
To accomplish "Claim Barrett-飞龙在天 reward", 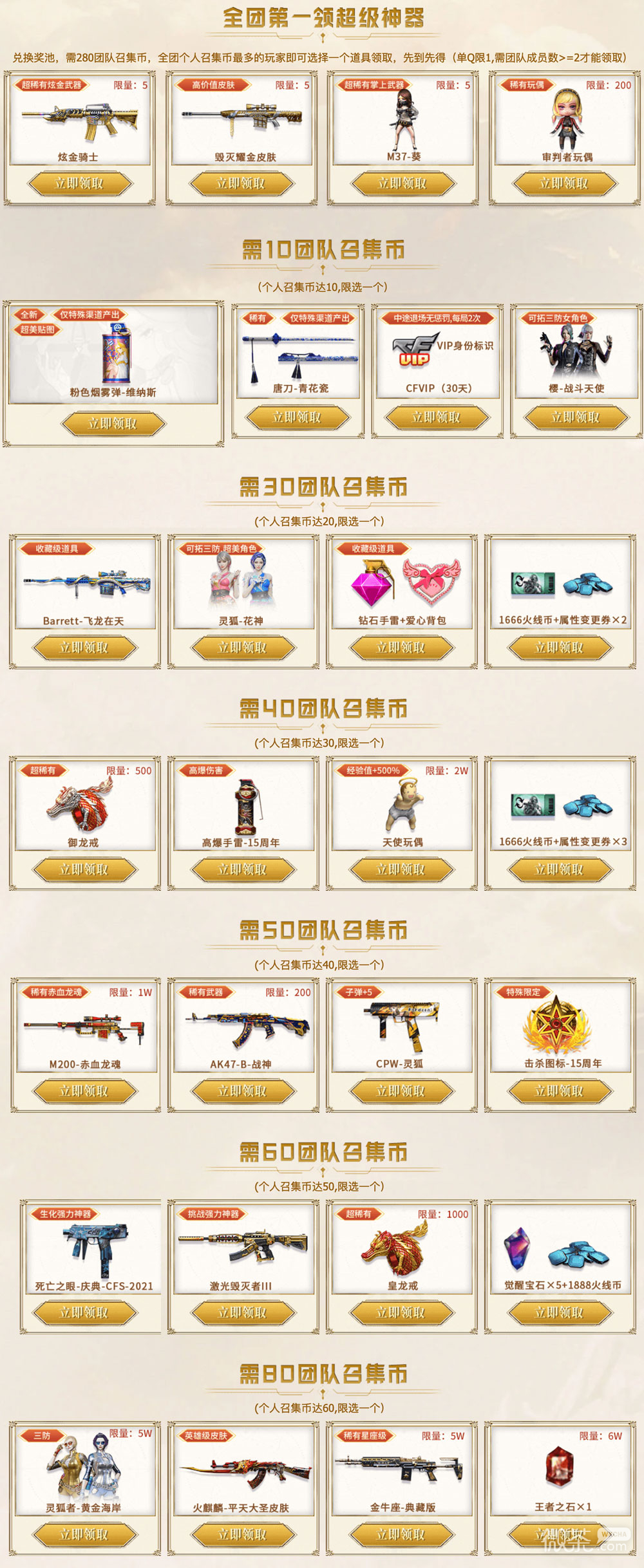I will click(85, 648).
